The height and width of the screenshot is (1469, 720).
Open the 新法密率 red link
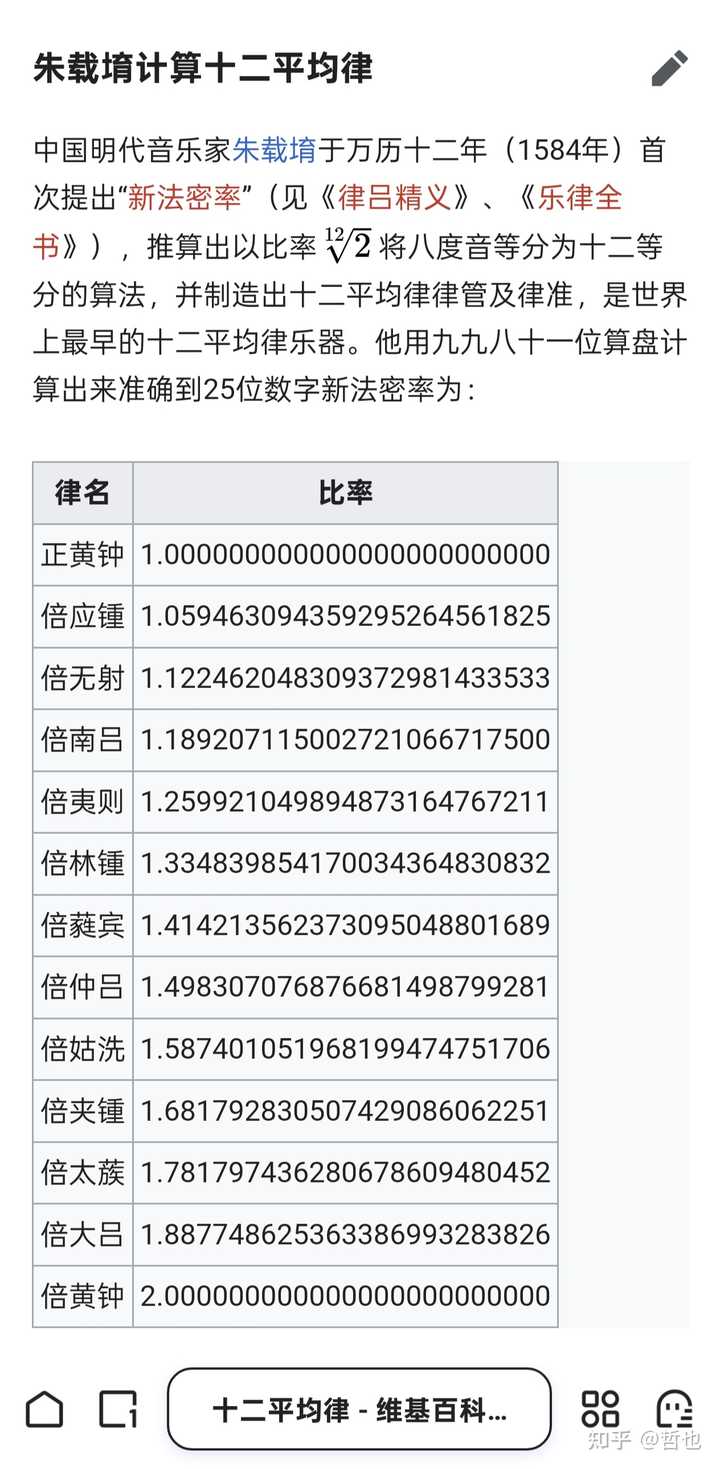(185, 198)
